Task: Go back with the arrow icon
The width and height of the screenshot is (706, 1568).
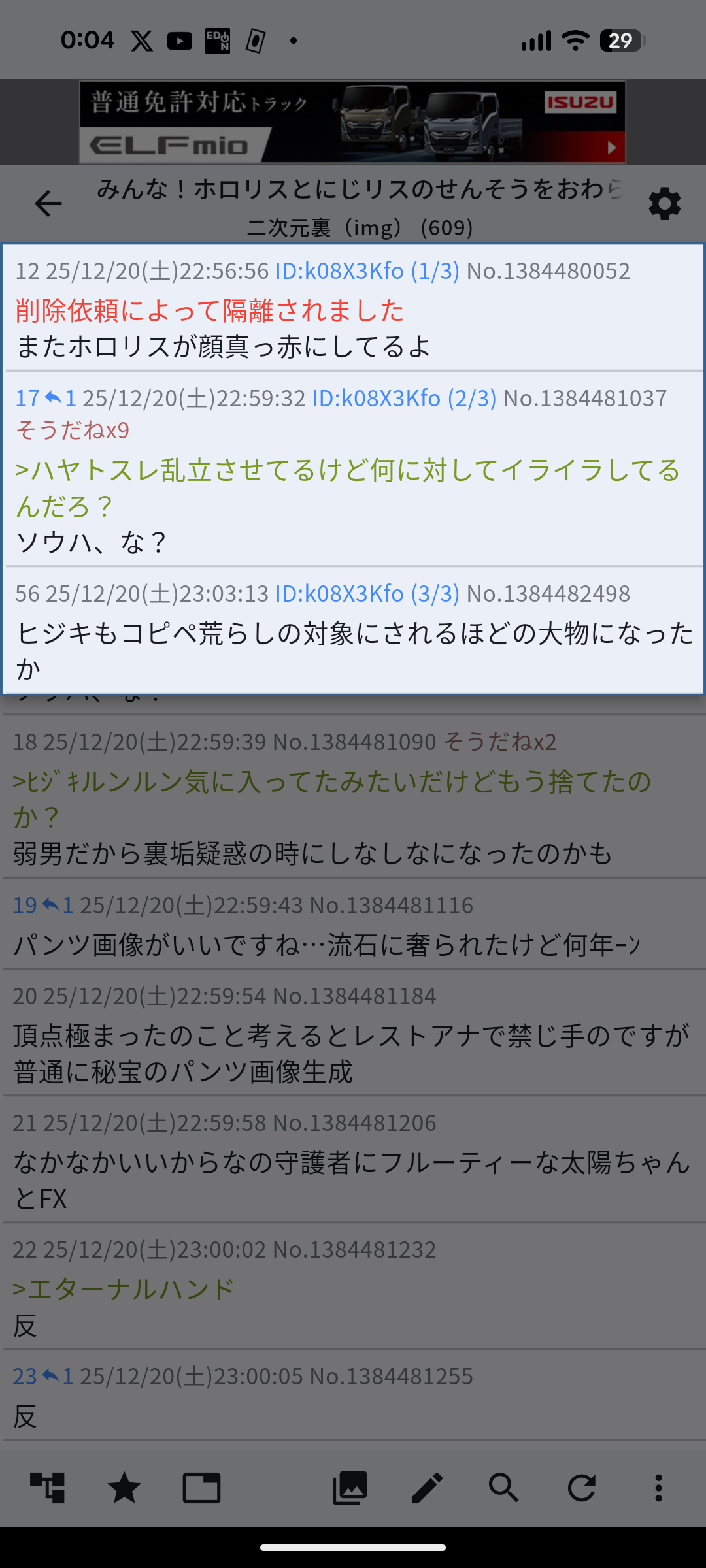Action: pos(48,204)
